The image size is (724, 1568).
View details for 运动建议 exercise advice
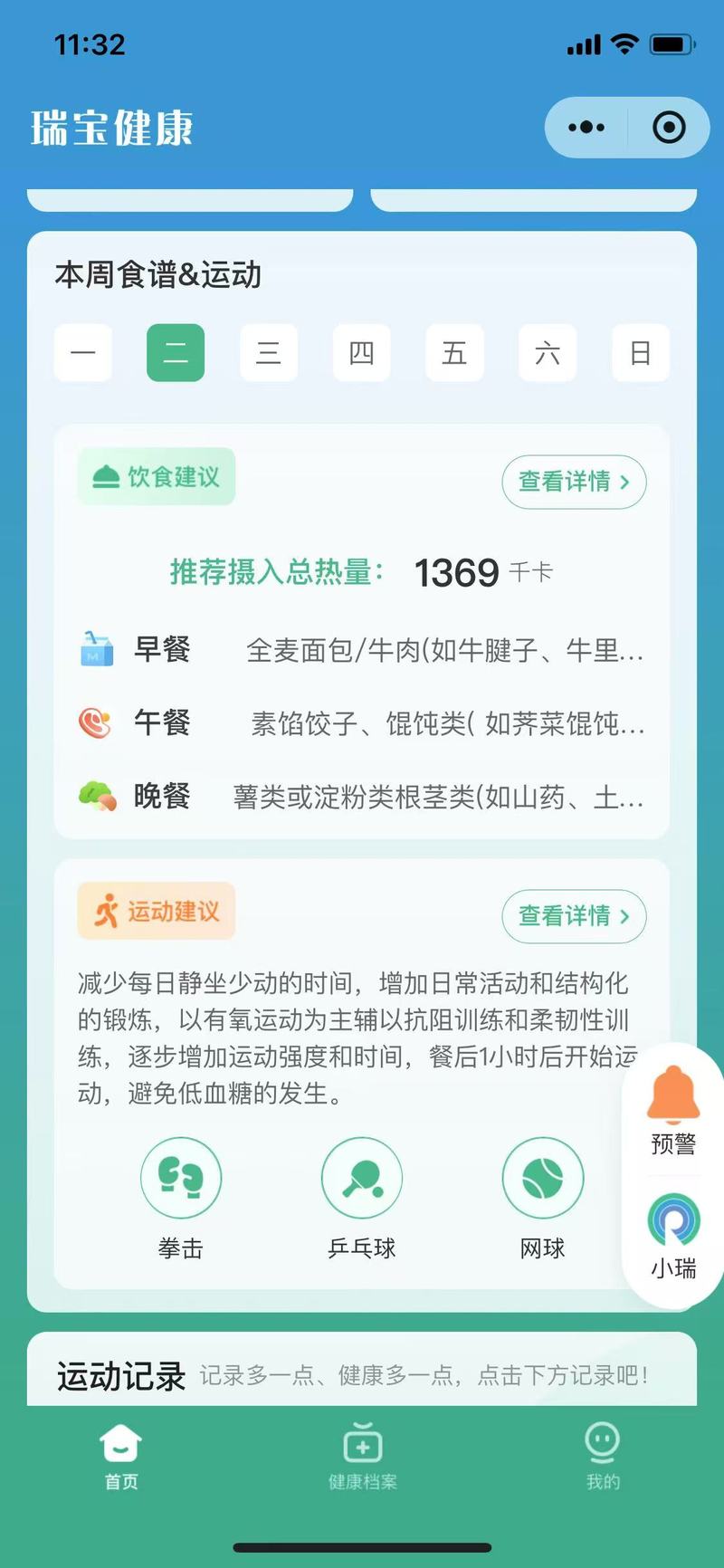(574, 916)
